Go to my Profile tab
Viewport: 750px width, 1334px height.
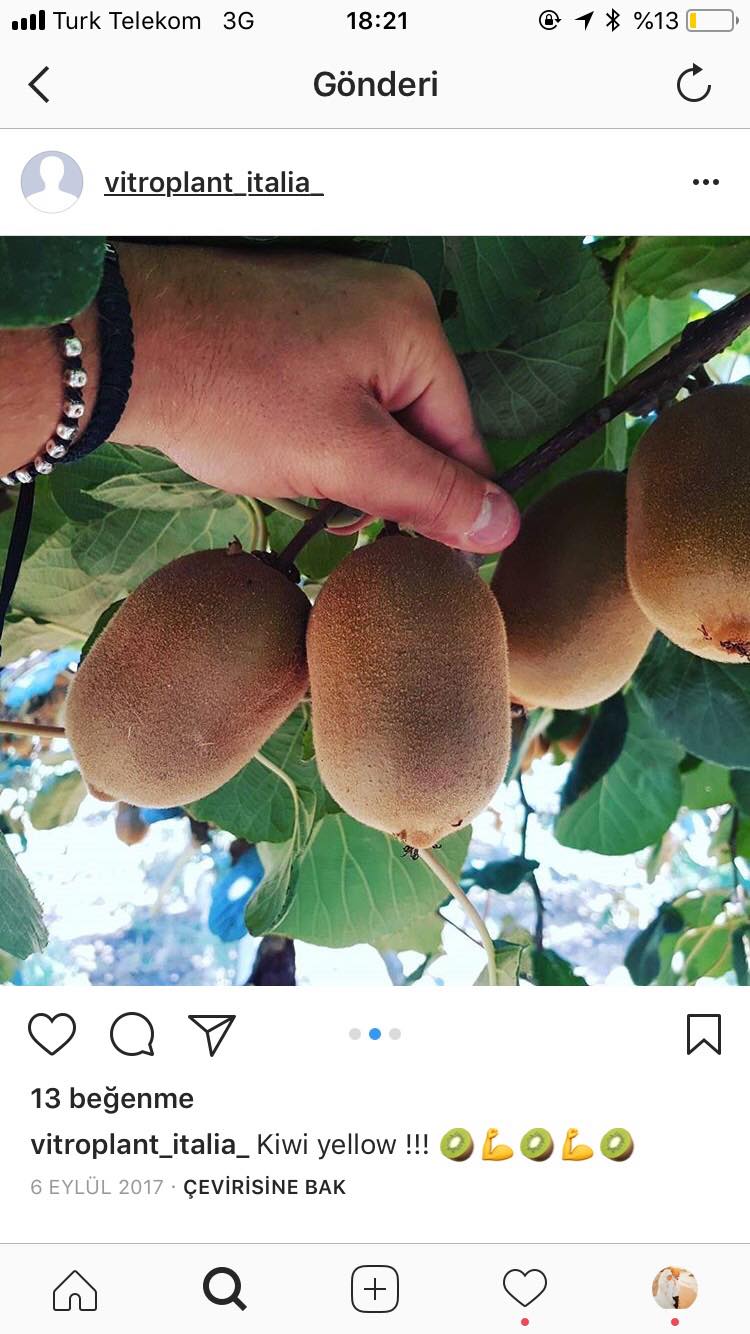[x=675, y=1288]
